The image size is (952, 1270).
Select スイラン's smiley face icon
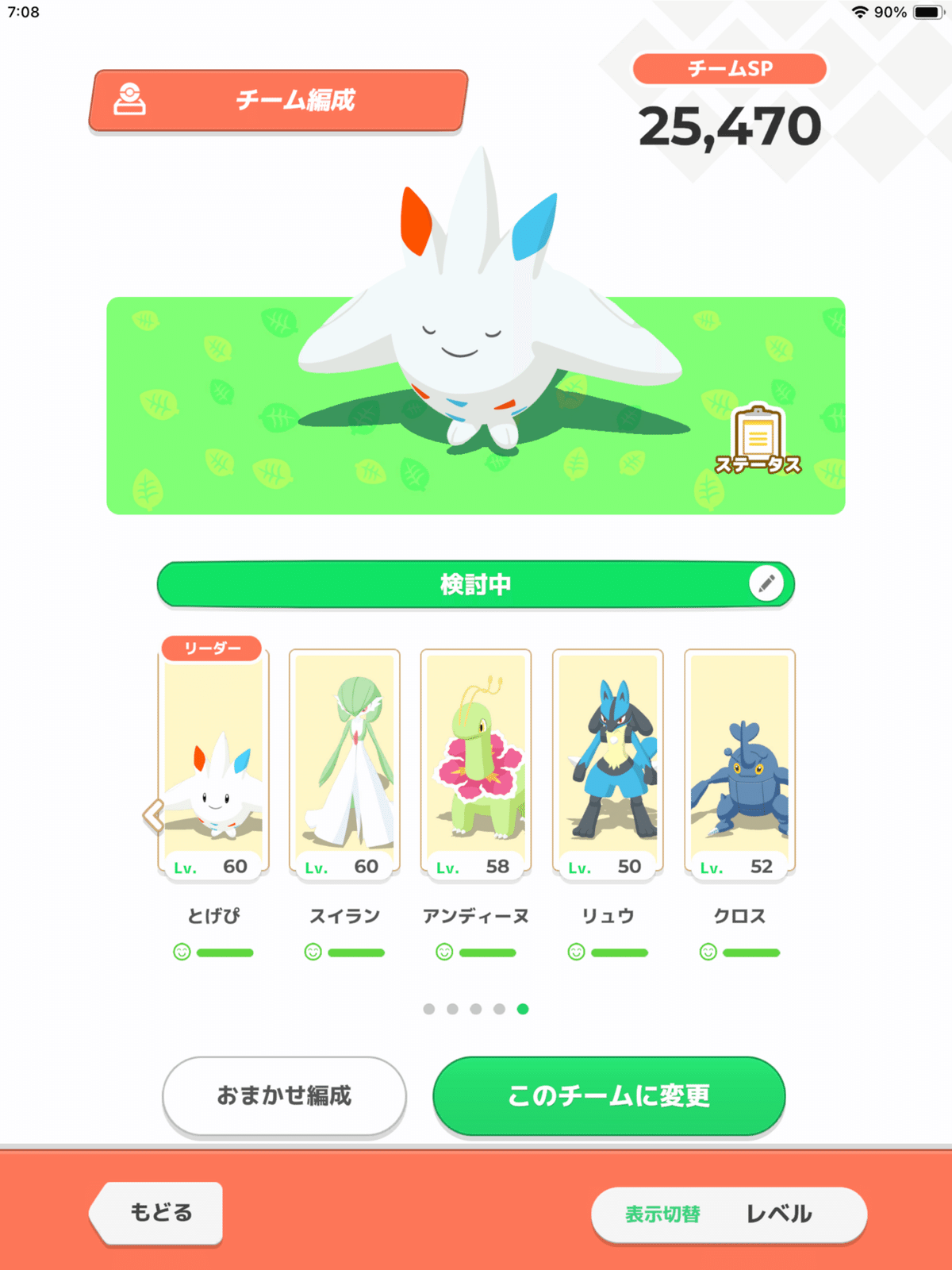(313, 950)
